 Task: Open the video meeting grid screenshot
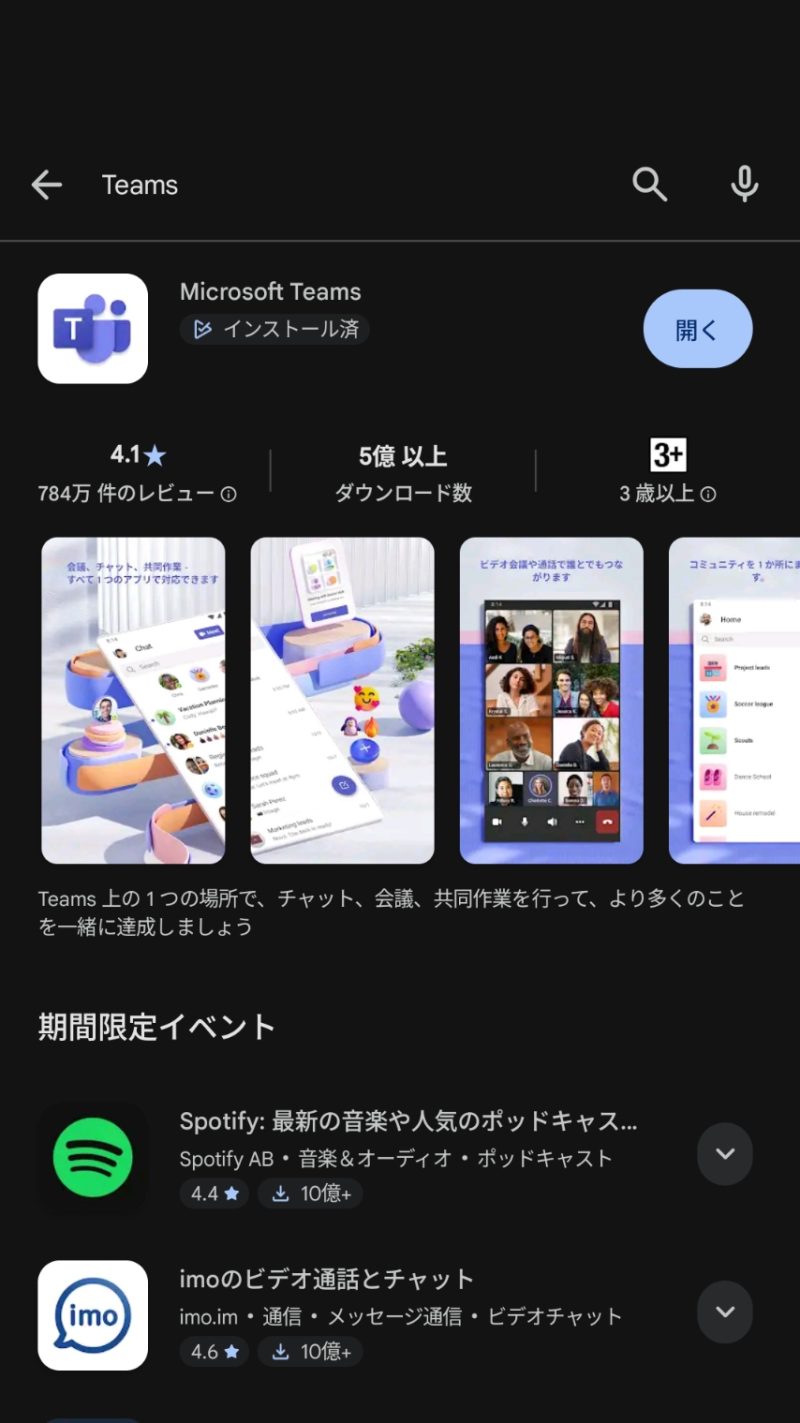click(551, 700)
